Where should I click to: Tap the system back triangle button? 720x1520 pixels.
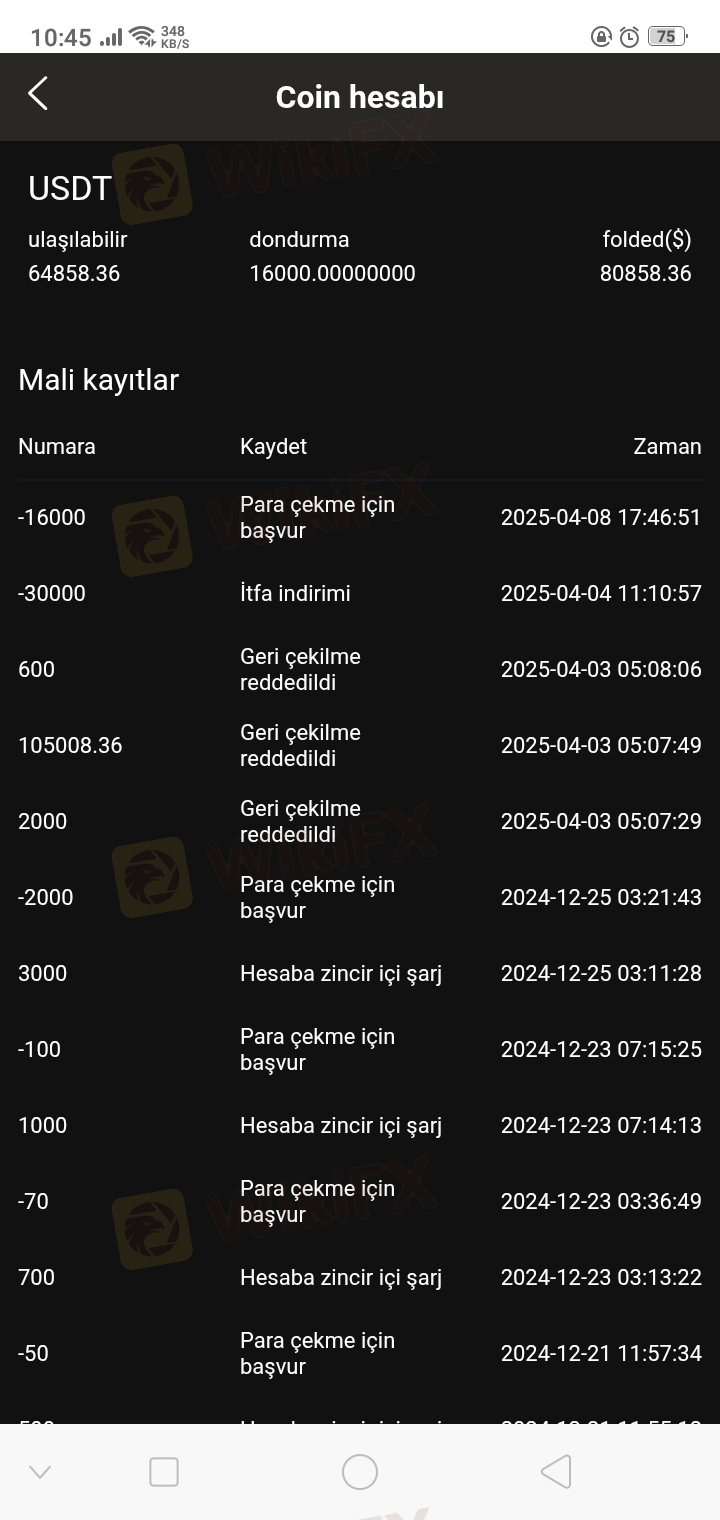click(x=555, y=1472)
